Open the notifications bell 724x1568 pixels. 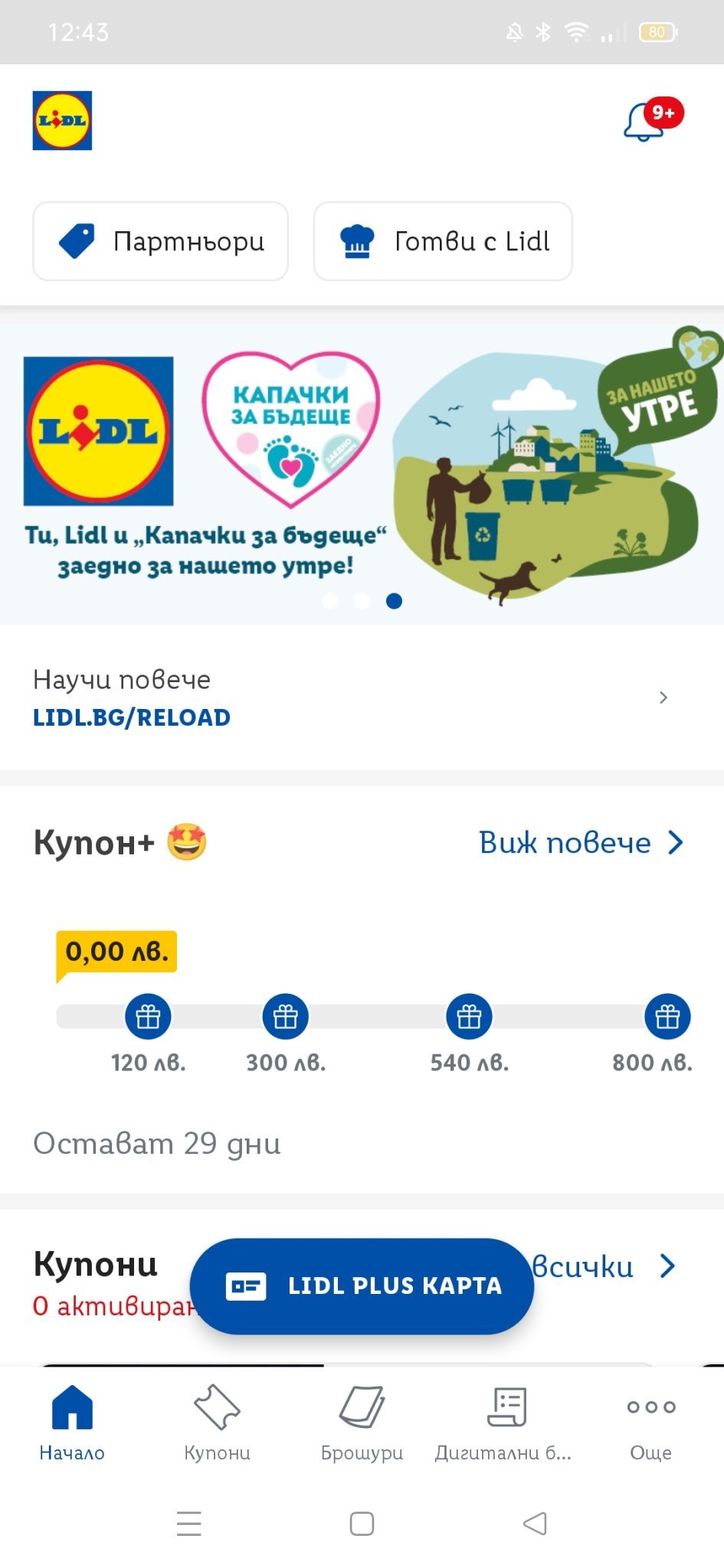pos(646,122)
